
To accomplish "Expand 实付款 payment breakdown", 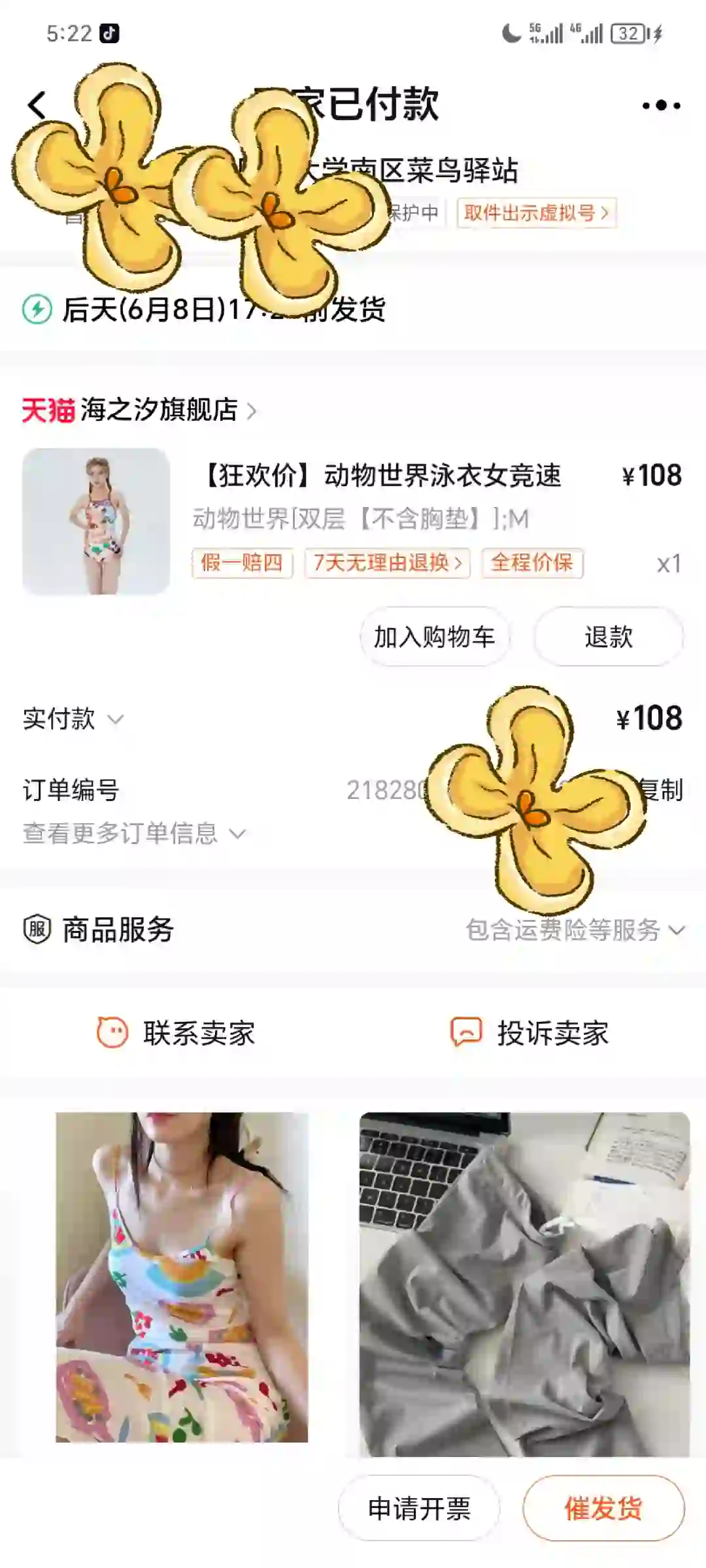I will point(73,719).
